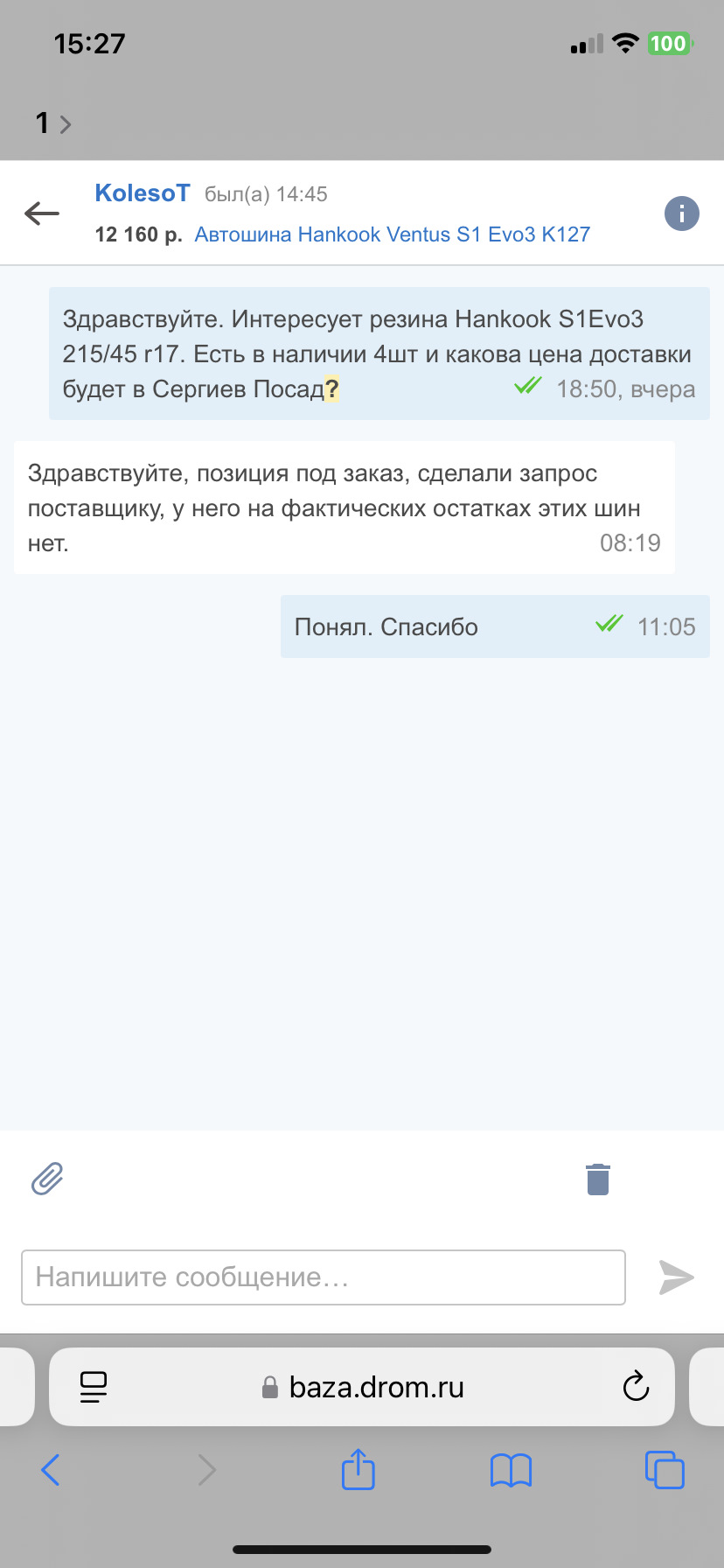This screenshot has height=1568, width=724.
Task: Send the message with the arrow icon
Action: pos(676,1277)
